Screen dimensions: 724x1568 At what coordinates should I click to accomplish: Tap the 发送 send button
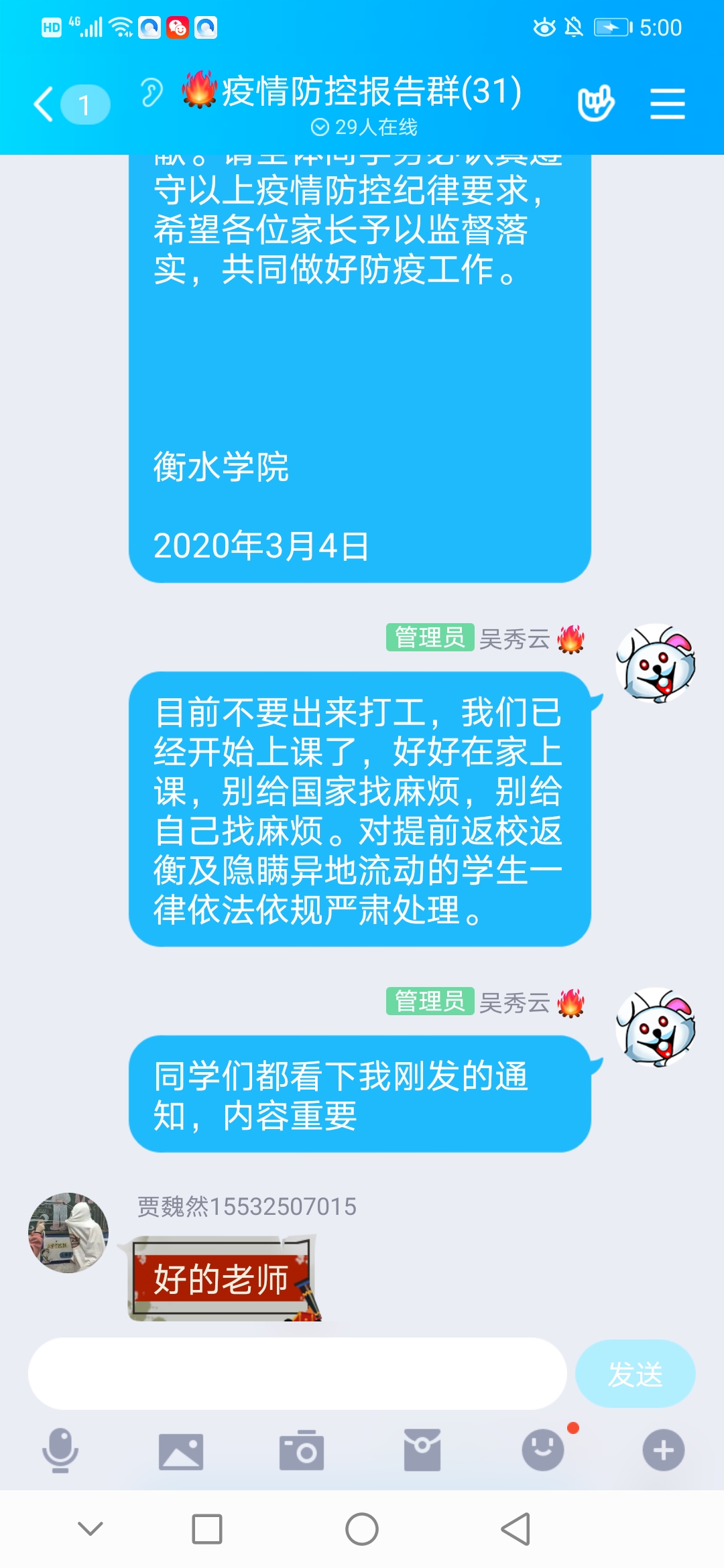click(x=635, y=1374)
